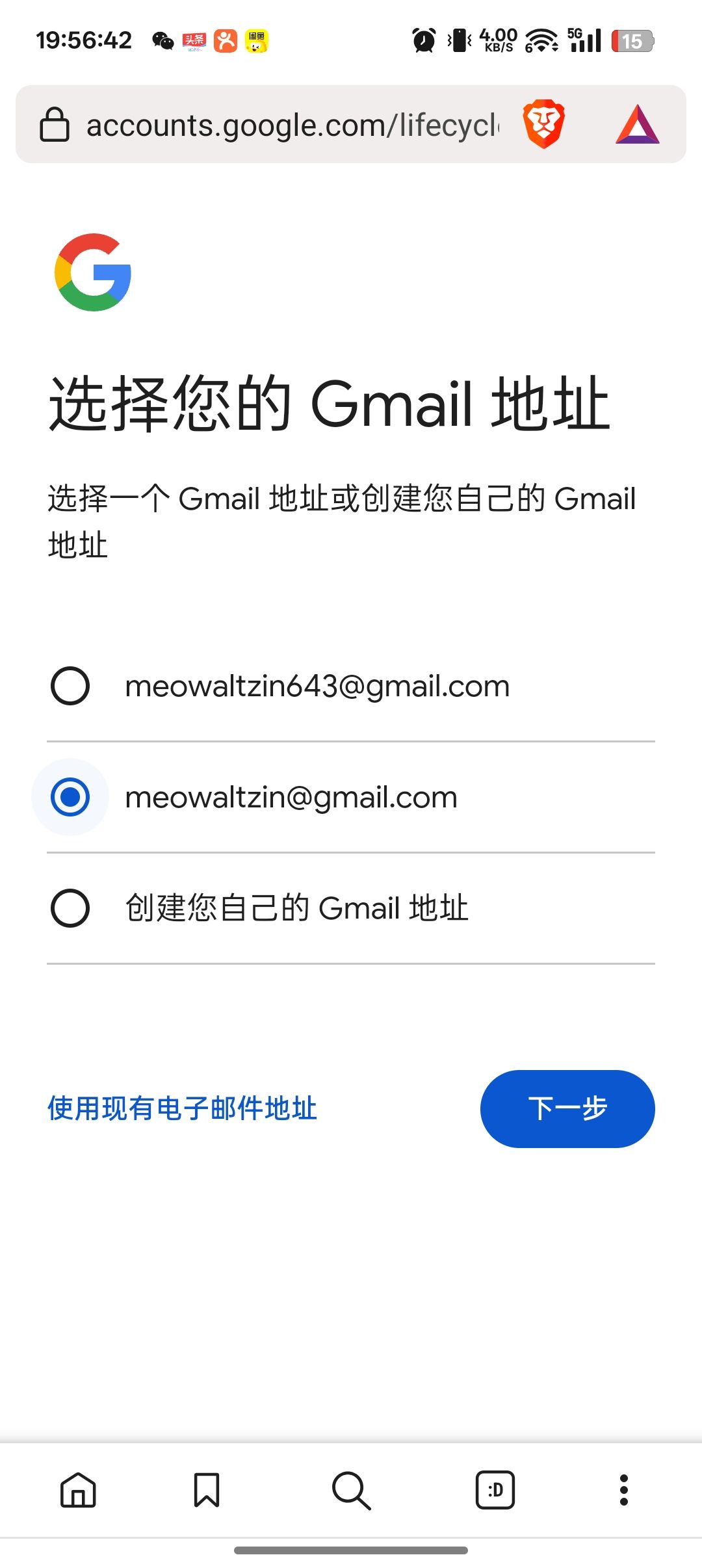Go to browser home page
Viewport: 702px width, 1568px height.
point(78,1489)
